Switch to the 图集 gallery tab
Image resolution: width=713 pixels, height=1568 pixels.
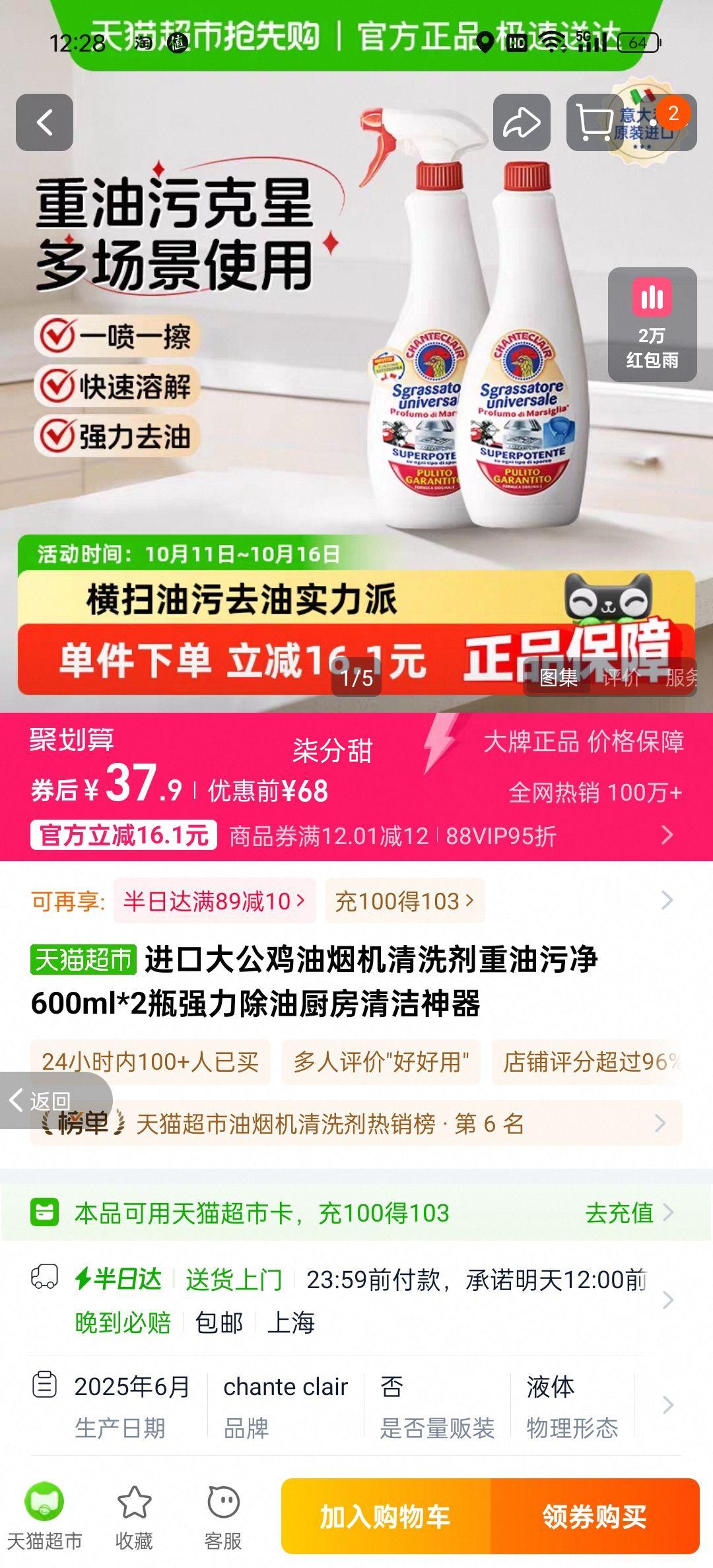click(x=559, y=677)
